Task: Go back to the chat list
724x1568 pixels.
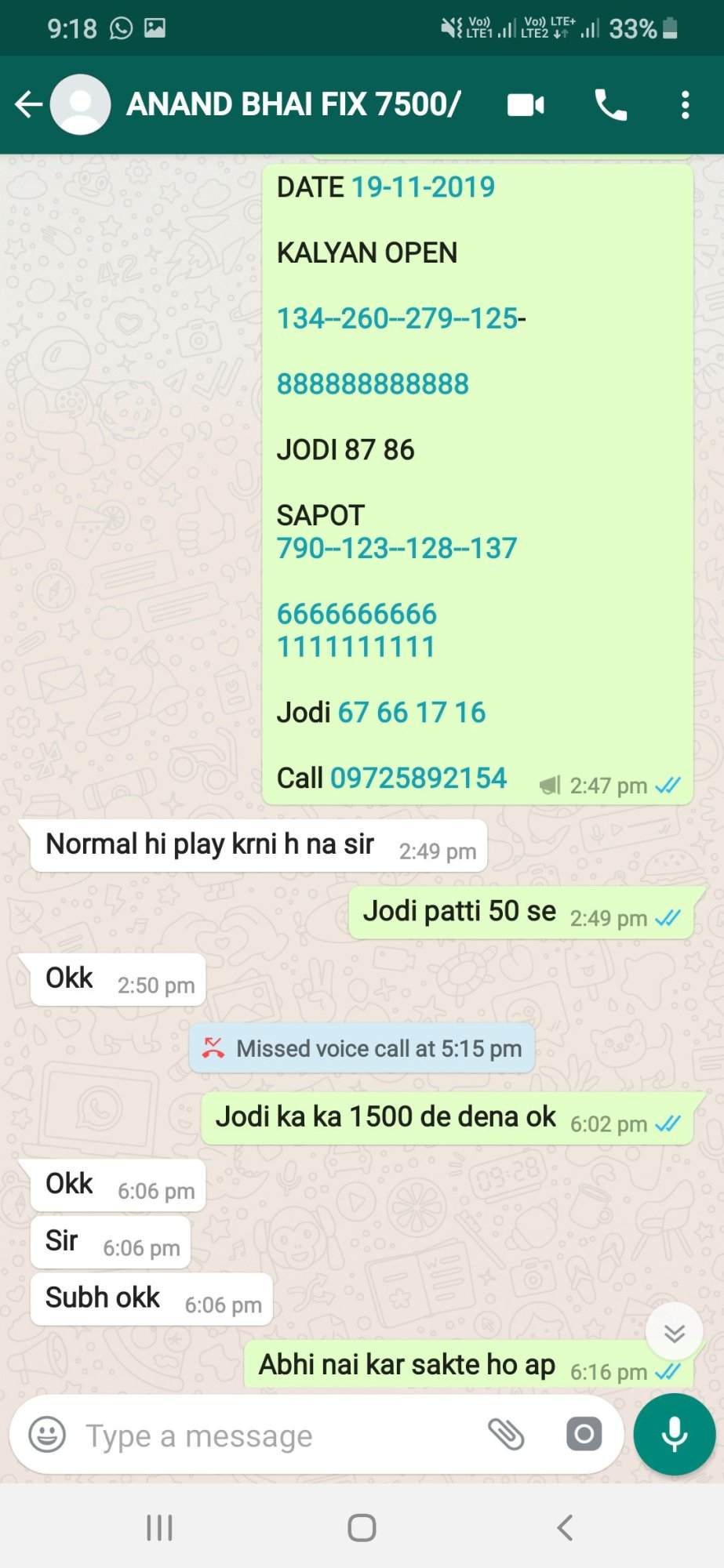Action: [x=28, y=104]
